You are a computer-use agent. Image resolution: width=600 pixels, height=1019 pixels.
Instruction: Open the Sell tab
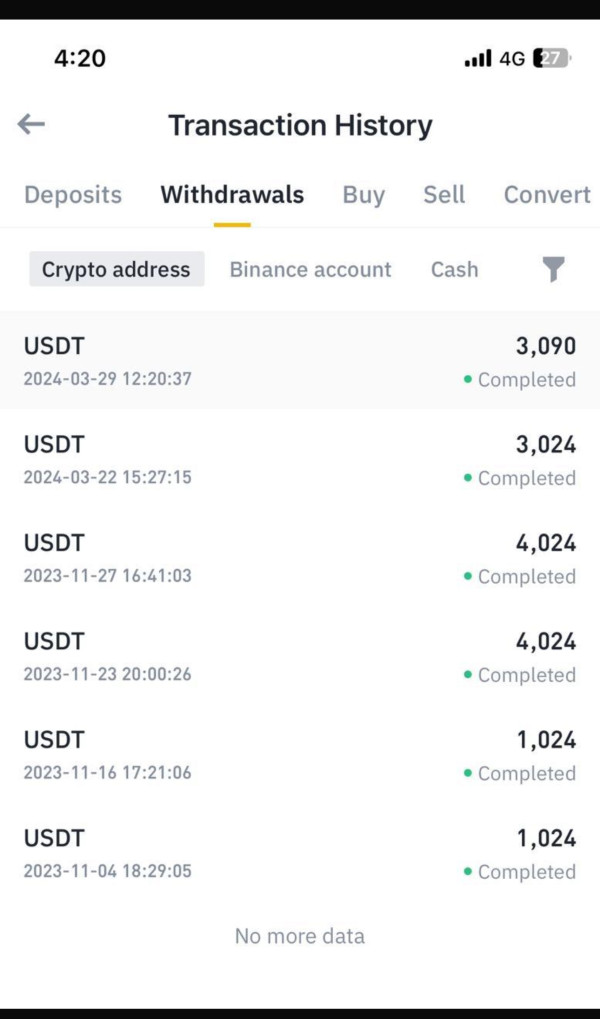point(444,195)
